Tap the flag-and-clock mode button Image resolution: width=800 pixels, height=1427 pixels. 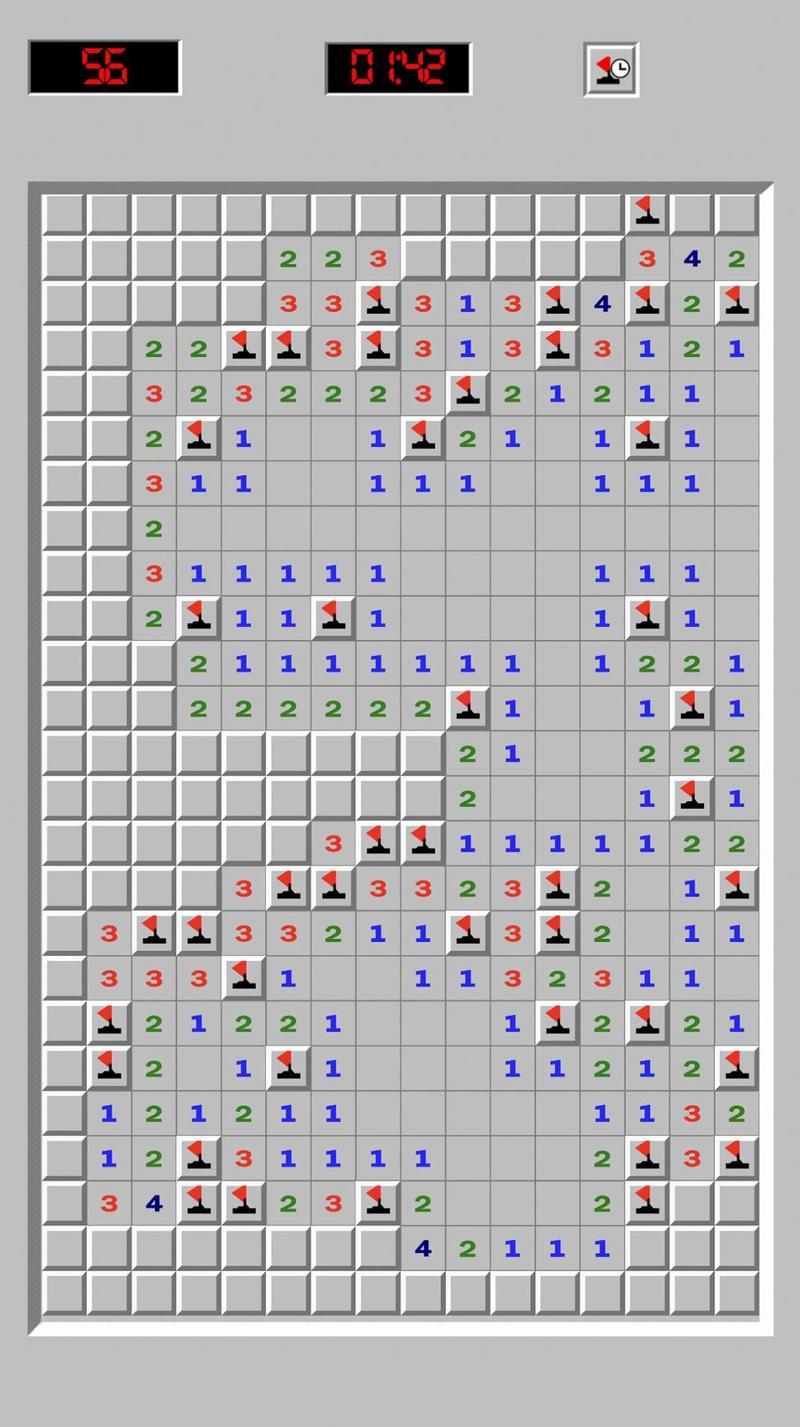click(611, 69)
